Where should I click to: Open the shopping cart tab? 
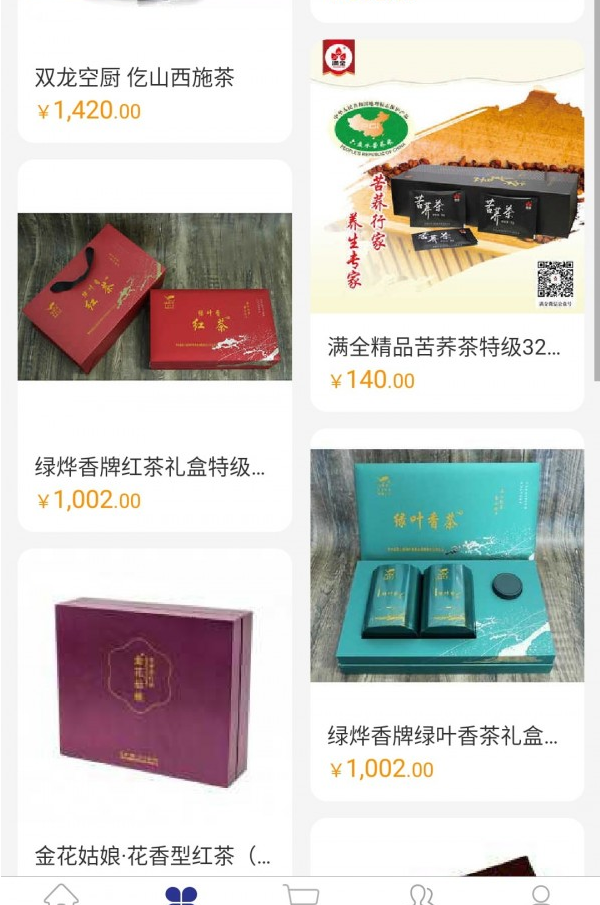(301, 893)
